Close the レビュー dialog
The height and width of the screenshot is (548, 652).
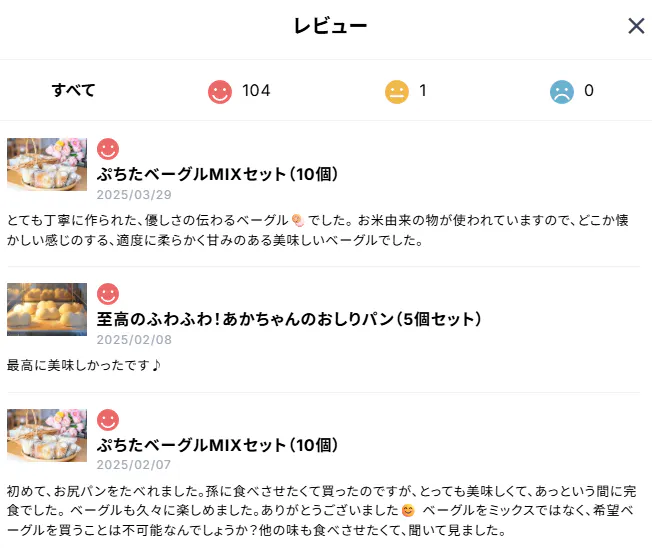[636, 26]
